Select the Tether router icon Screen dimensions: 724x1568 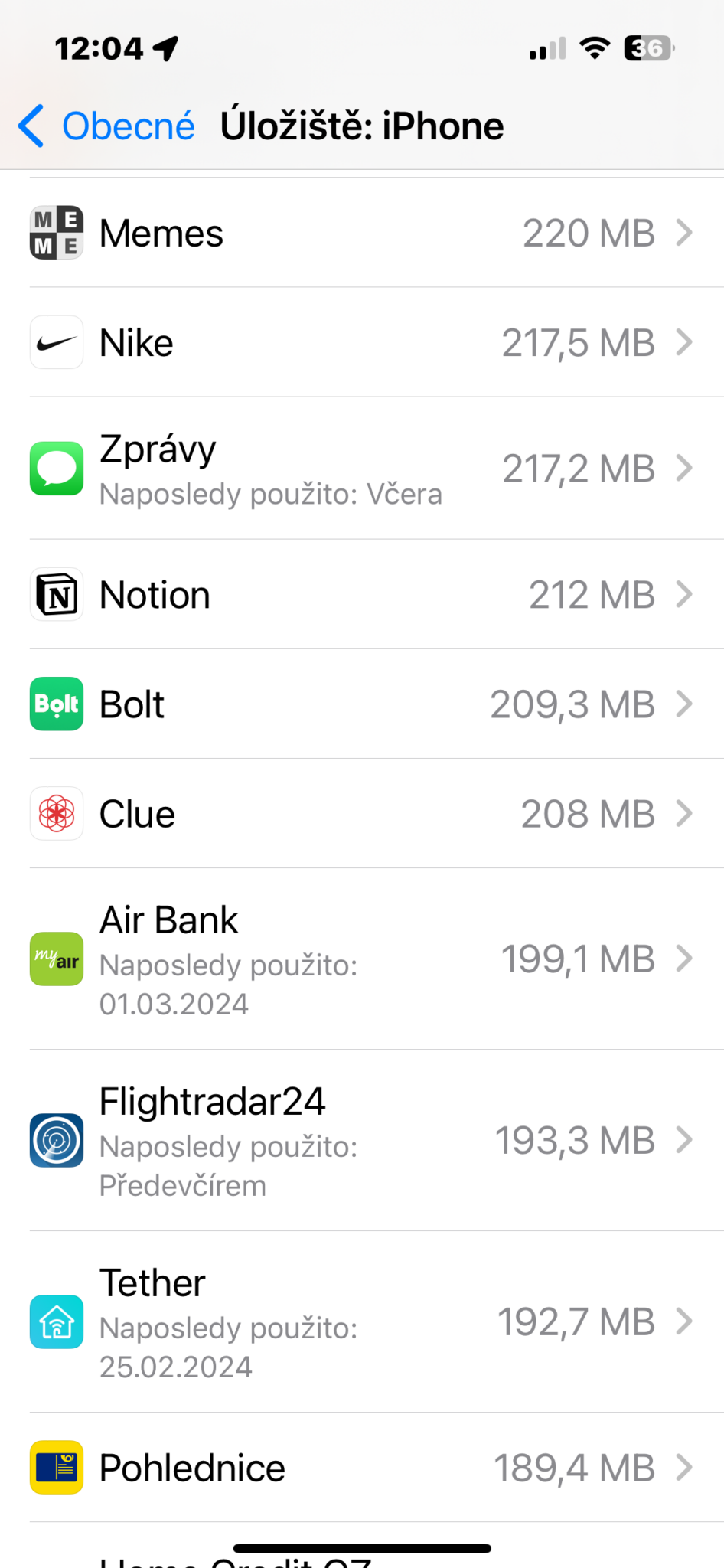point(56,1321)
